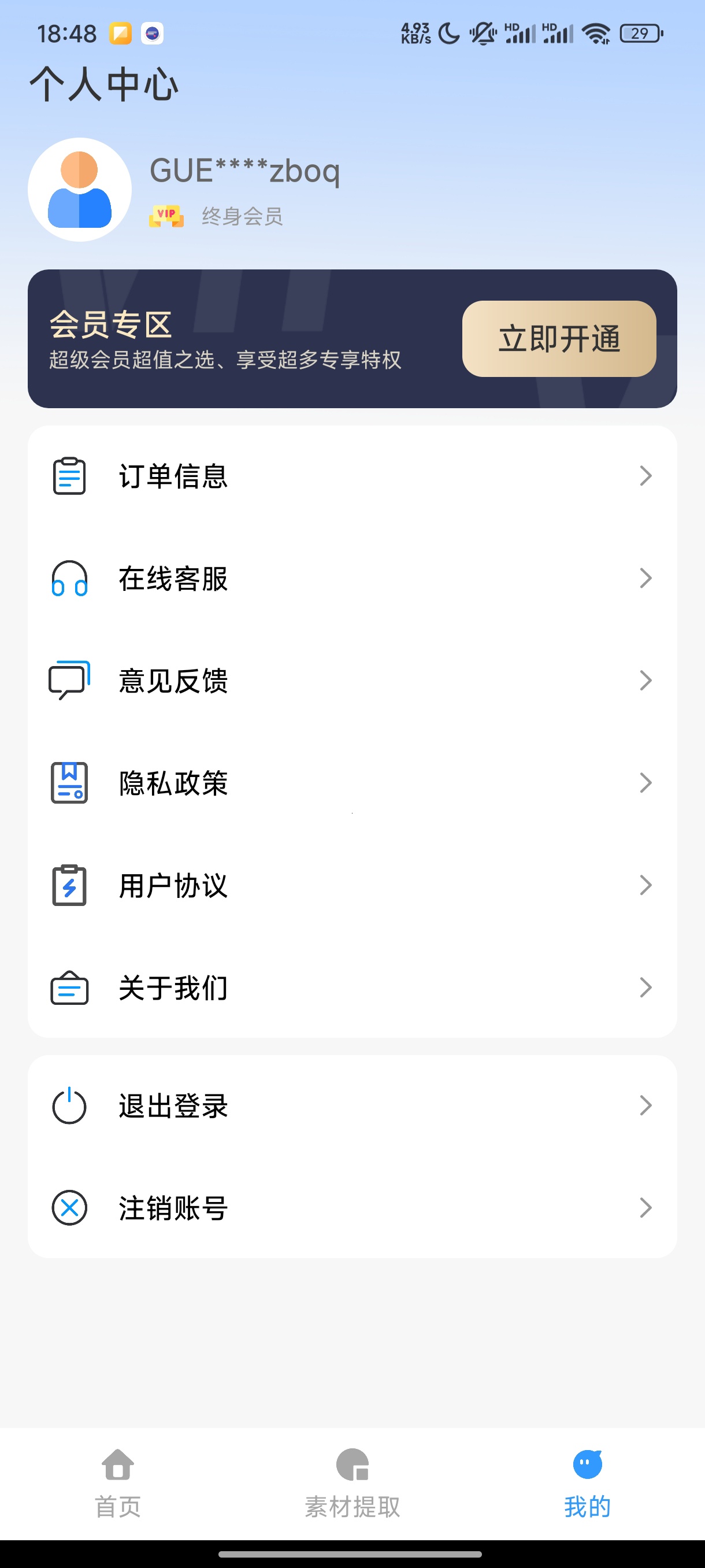Open 订单信息 via the clipboard icon
Image resolution: width=705 pixels, height=1568 pixels.
pyautogui.click(x=69, y=476)
